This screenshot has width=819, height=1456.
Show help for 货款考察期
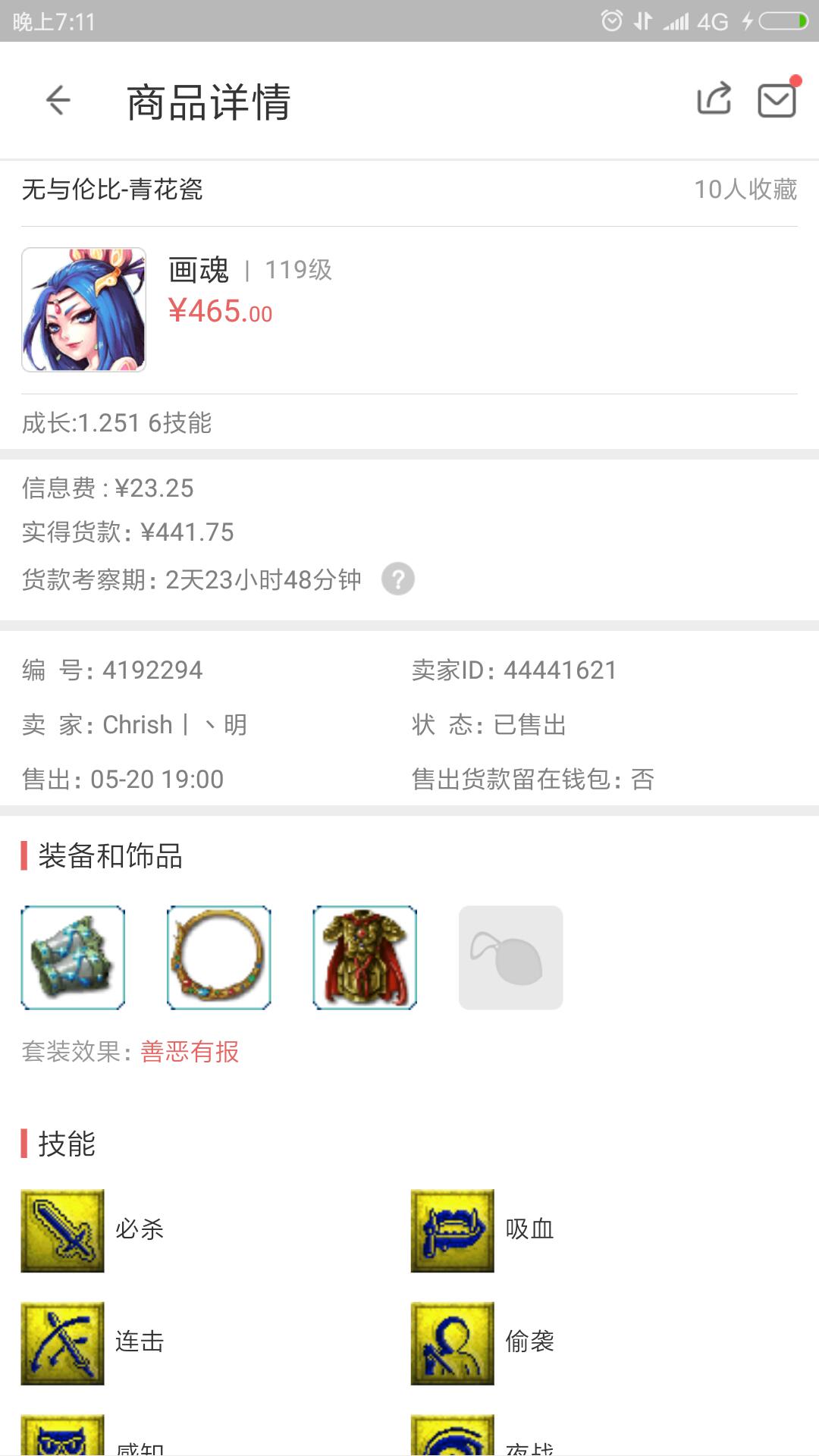tap(397, 579)
